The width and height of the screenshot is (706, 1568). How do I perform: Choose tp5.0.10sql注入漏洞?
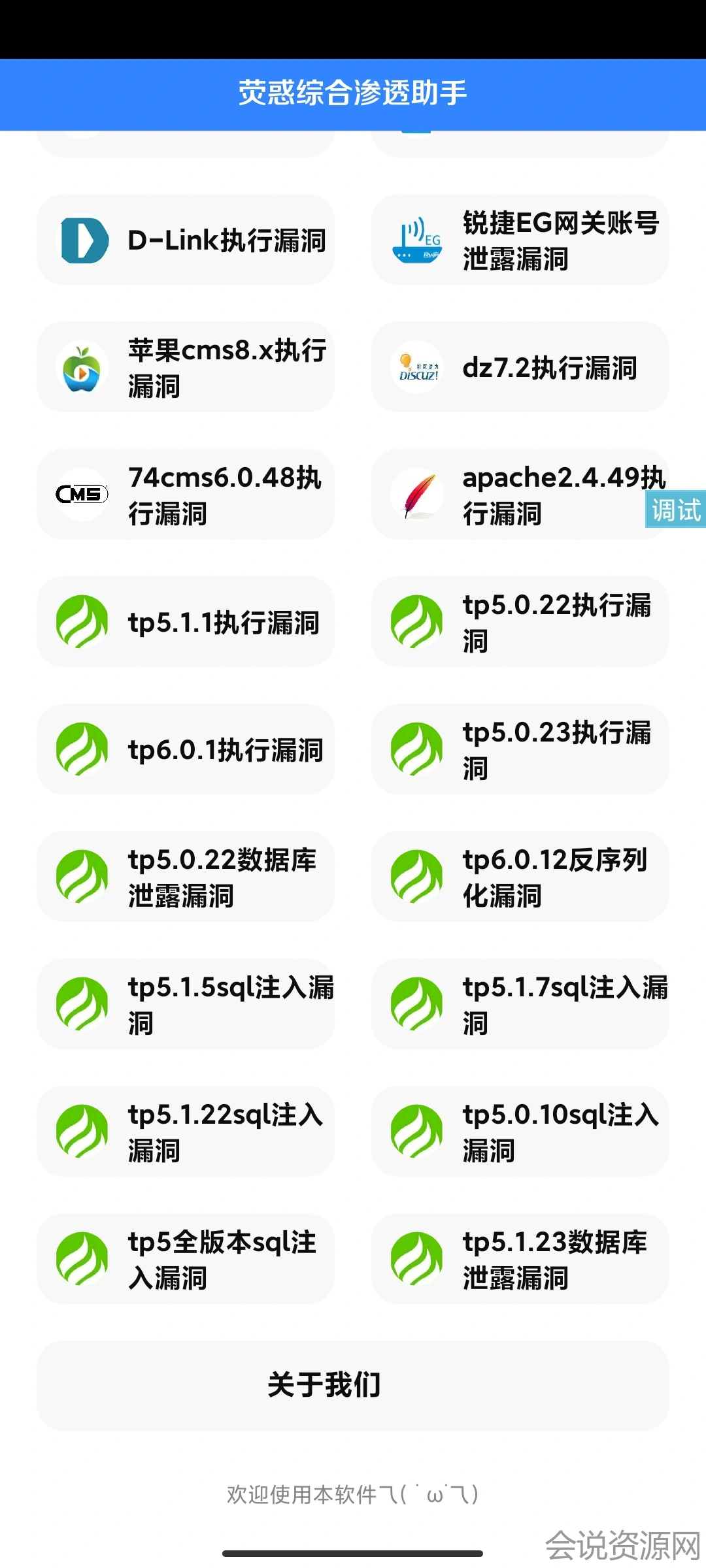[x=520, y=1132]
